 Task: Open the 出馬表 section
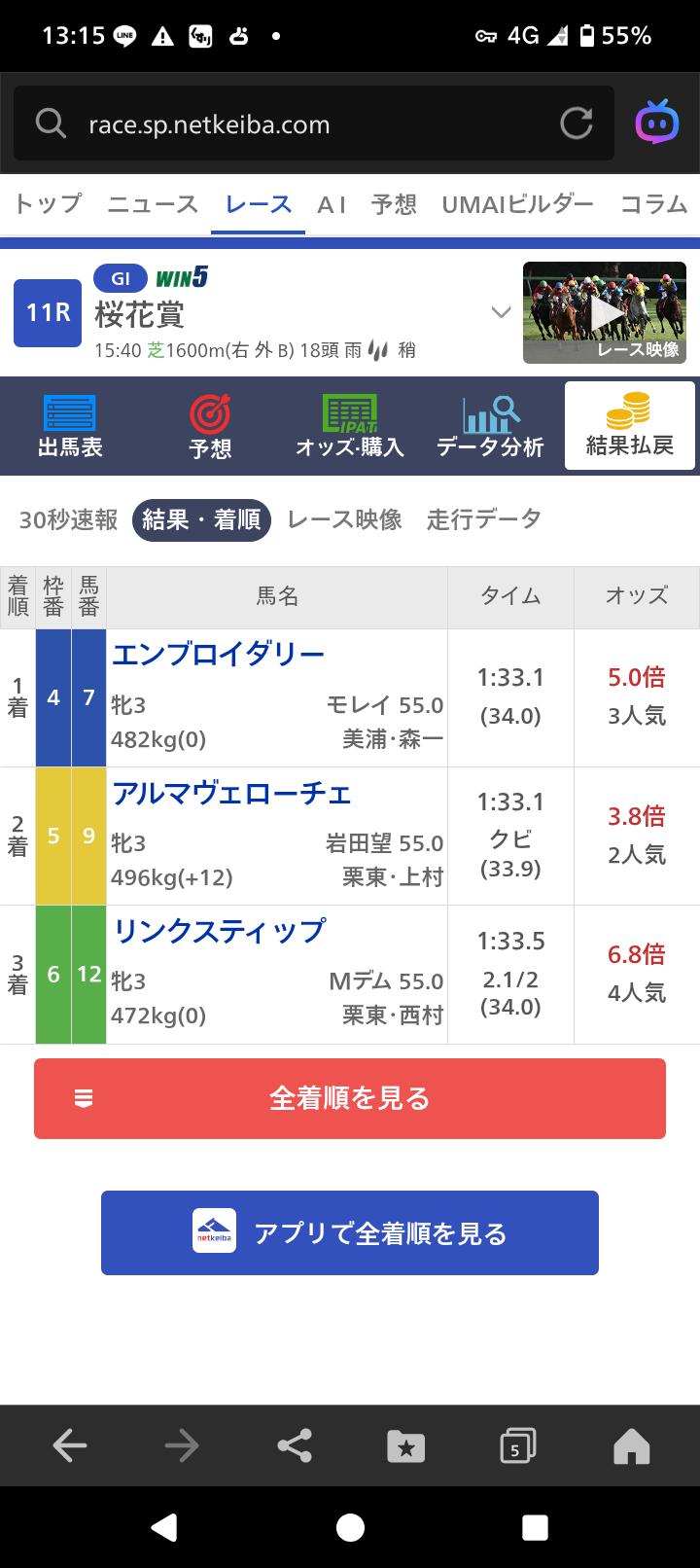pos(70,427)
